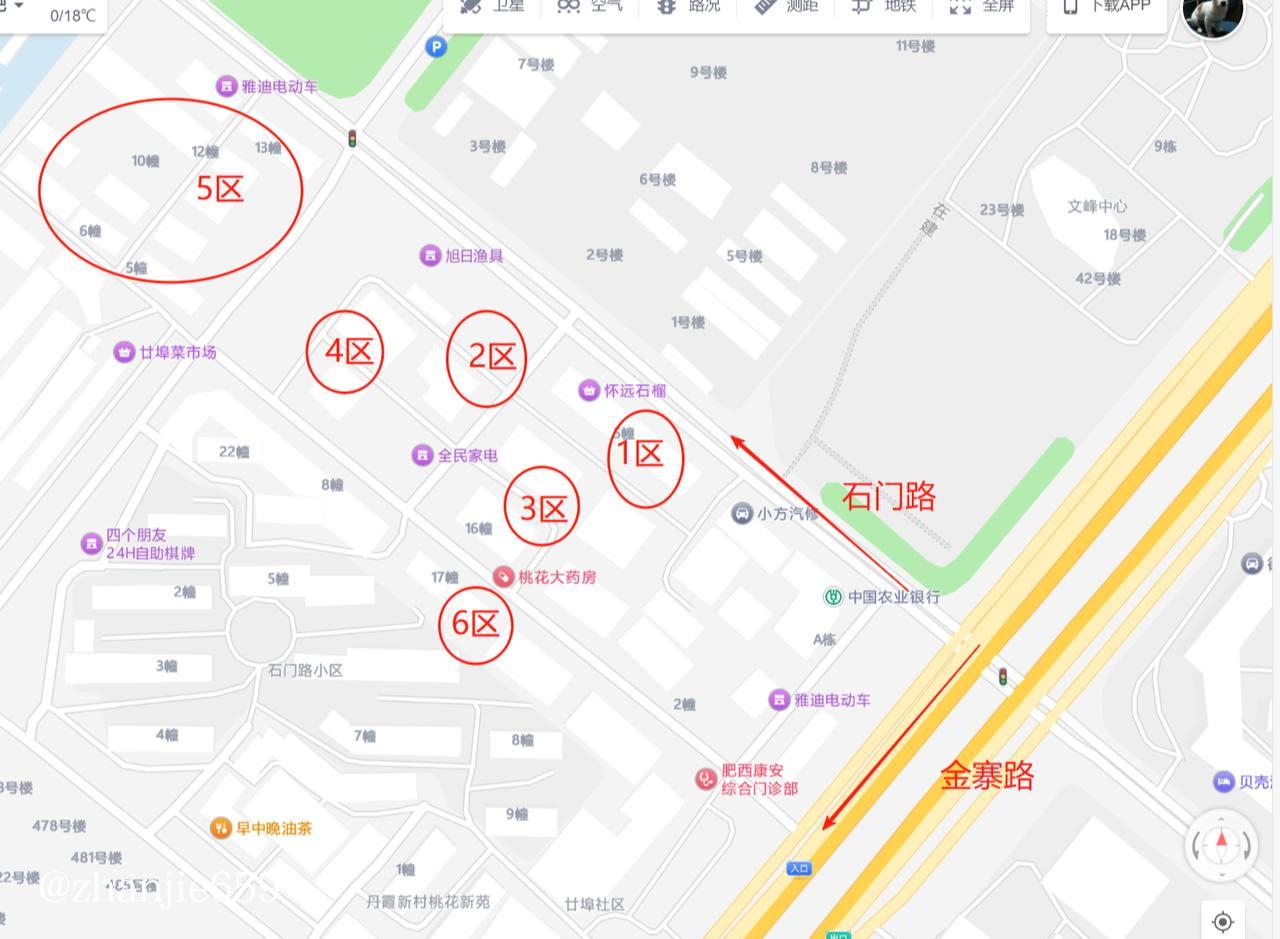The image size is (1280, 939).
Task: Select the 测距 distance measuring tool
Action: (786, 6)
